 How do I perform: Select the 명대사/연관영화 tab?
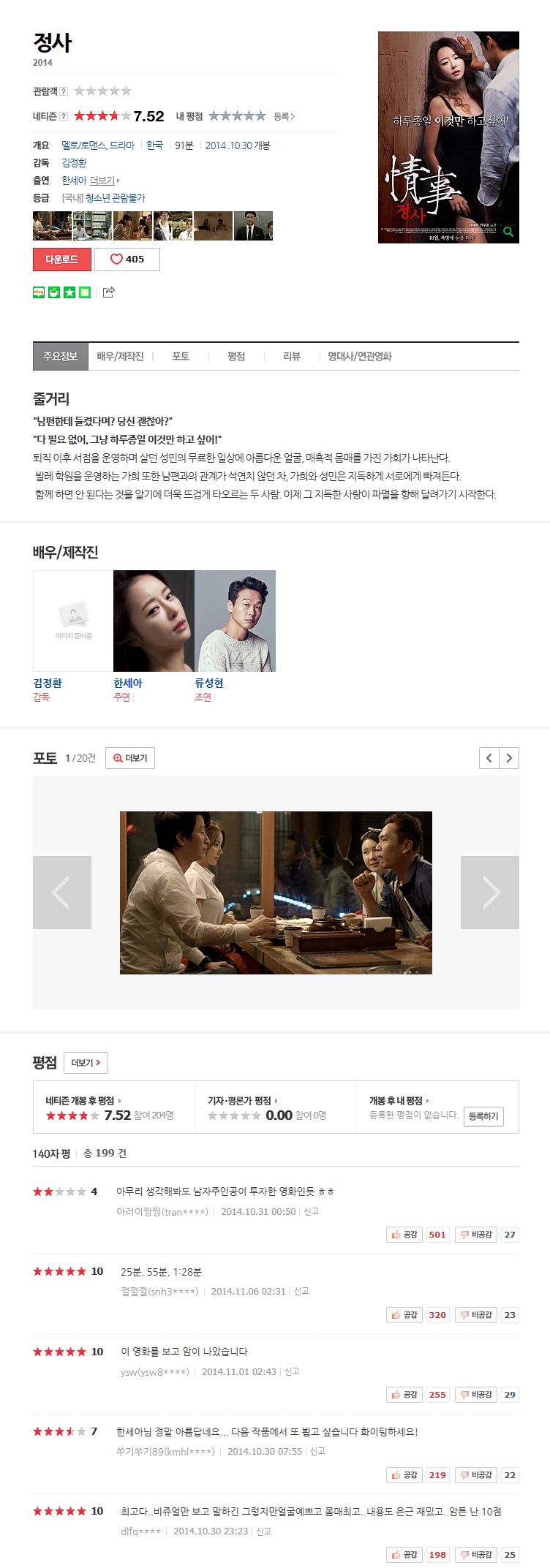point(359,357)
